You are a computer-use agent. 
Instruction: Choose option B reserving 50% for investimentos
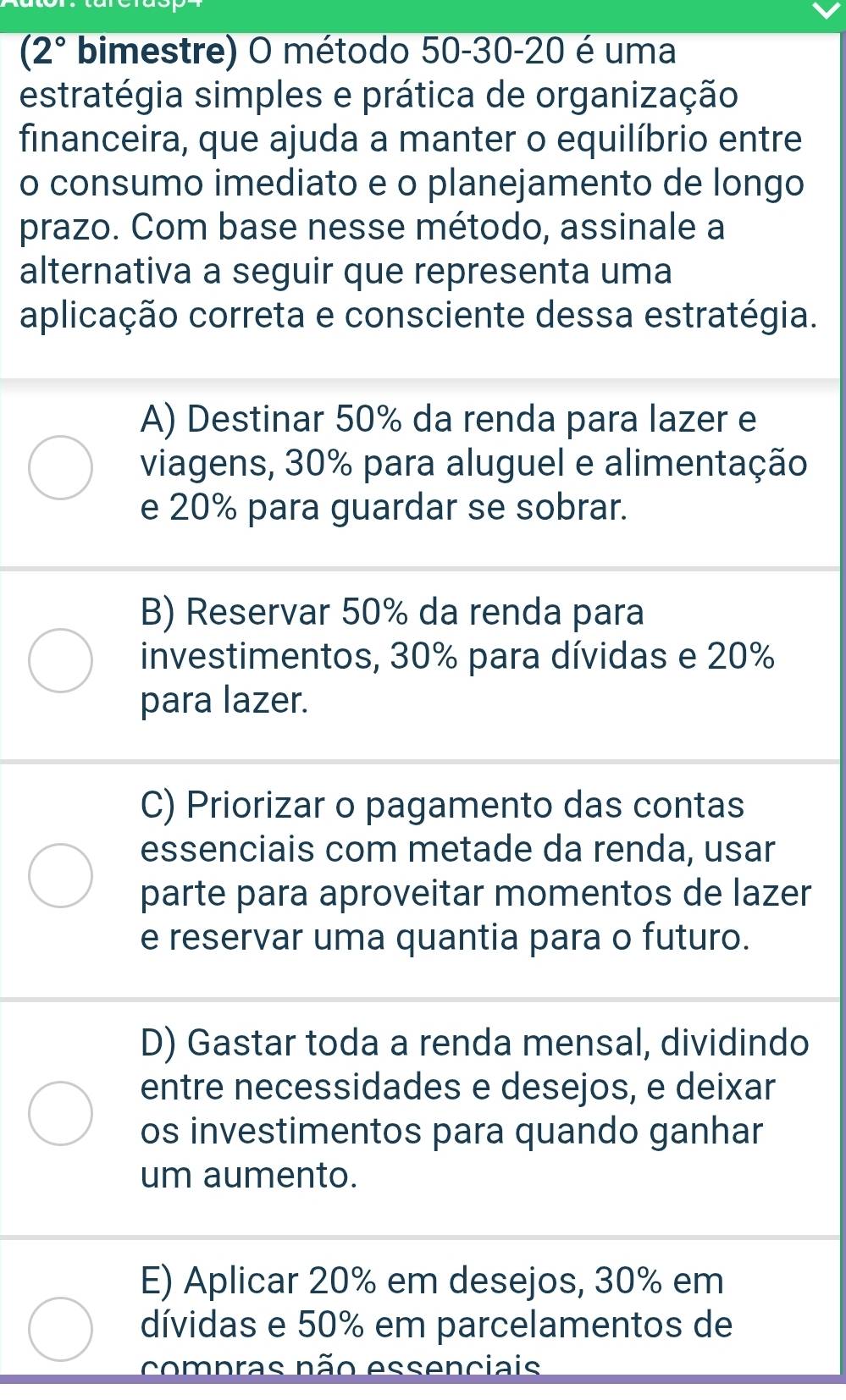pyautogui.click(x=61, y=660)
